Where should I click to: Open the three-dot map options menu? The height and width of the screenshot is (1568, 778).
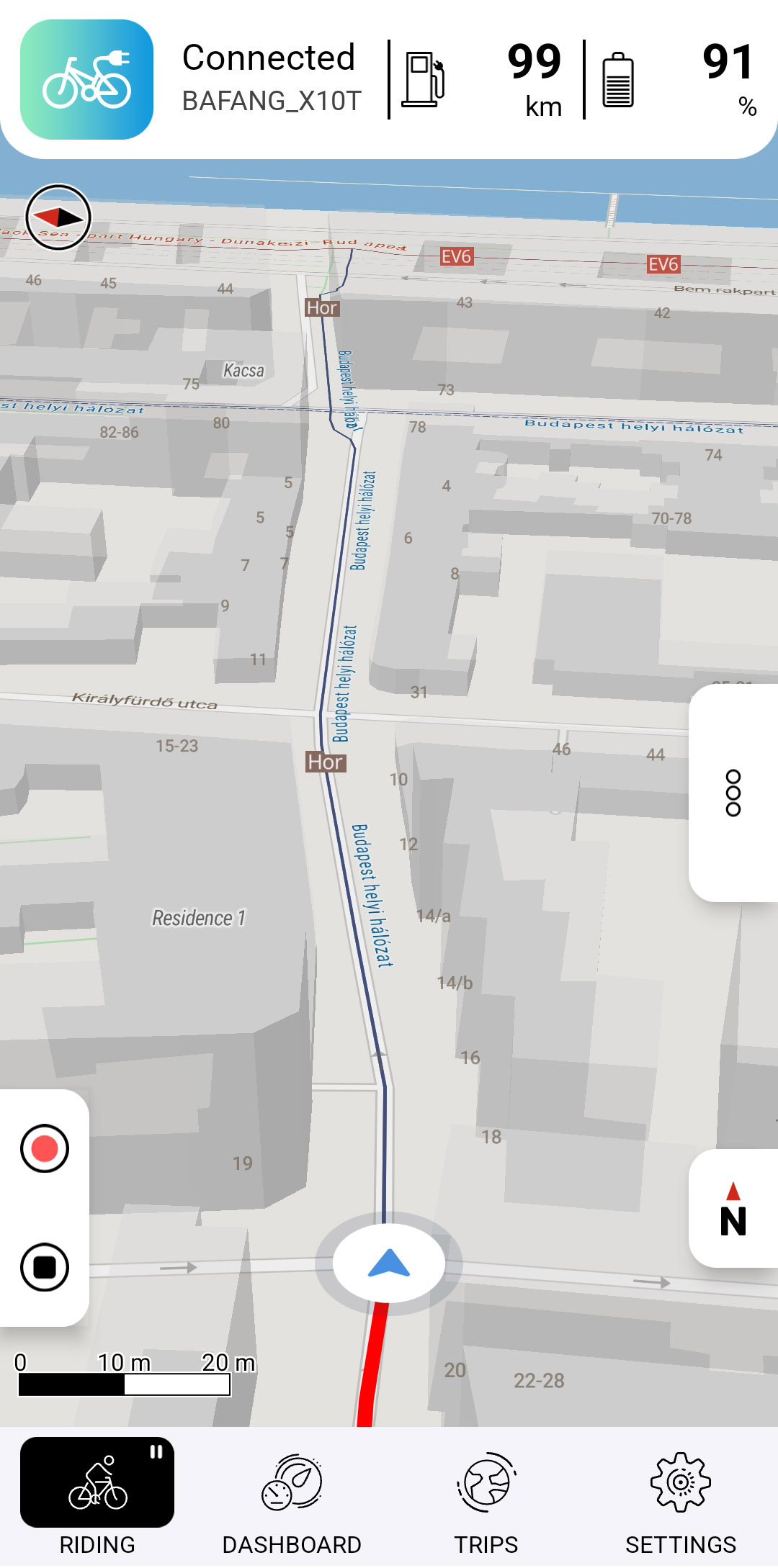click(x=733, y=793)
